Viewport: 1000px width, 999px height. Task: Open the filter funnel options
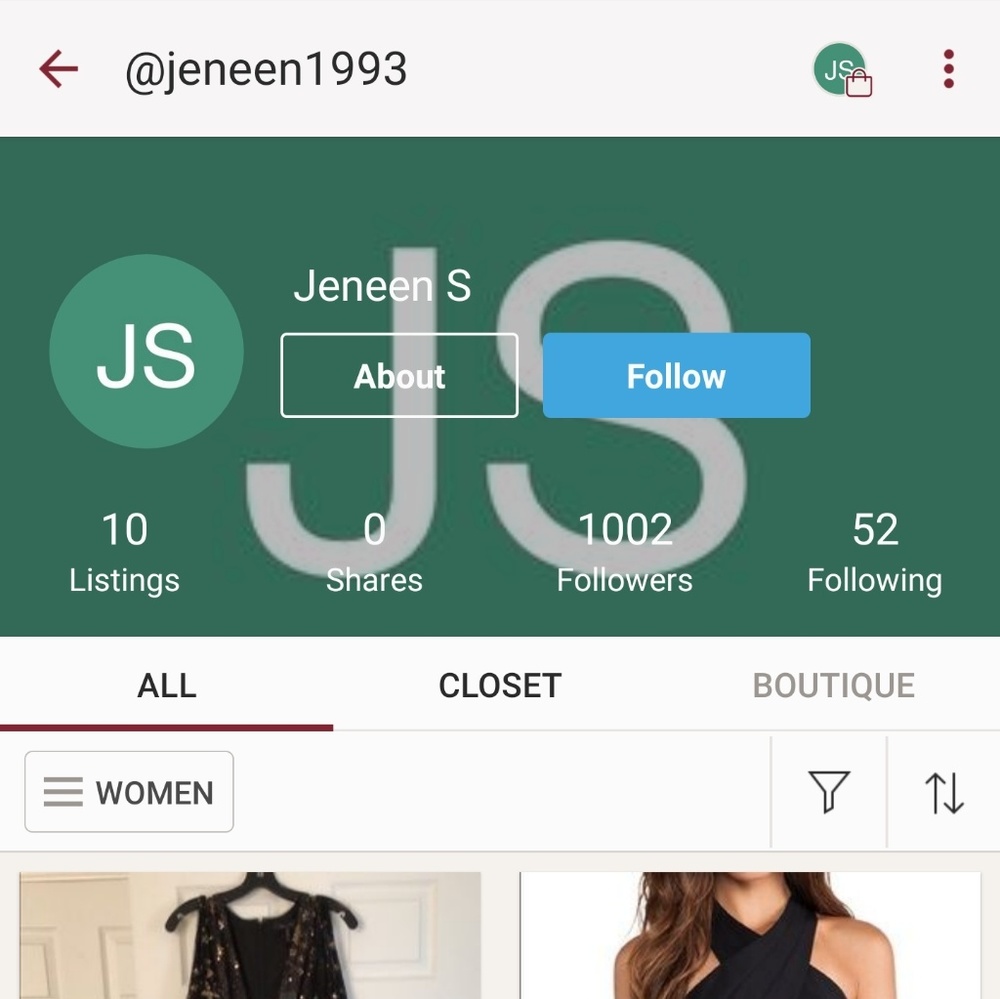tap(829, 792)
